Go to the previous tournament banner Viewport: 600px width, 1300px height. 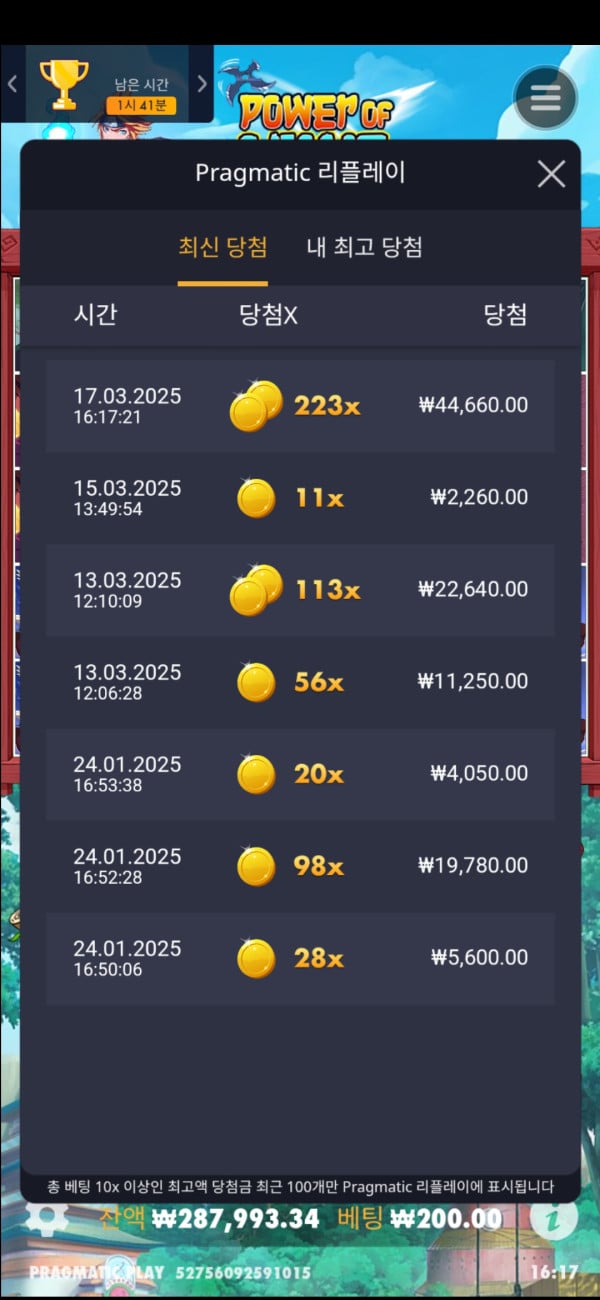point(12,84)
